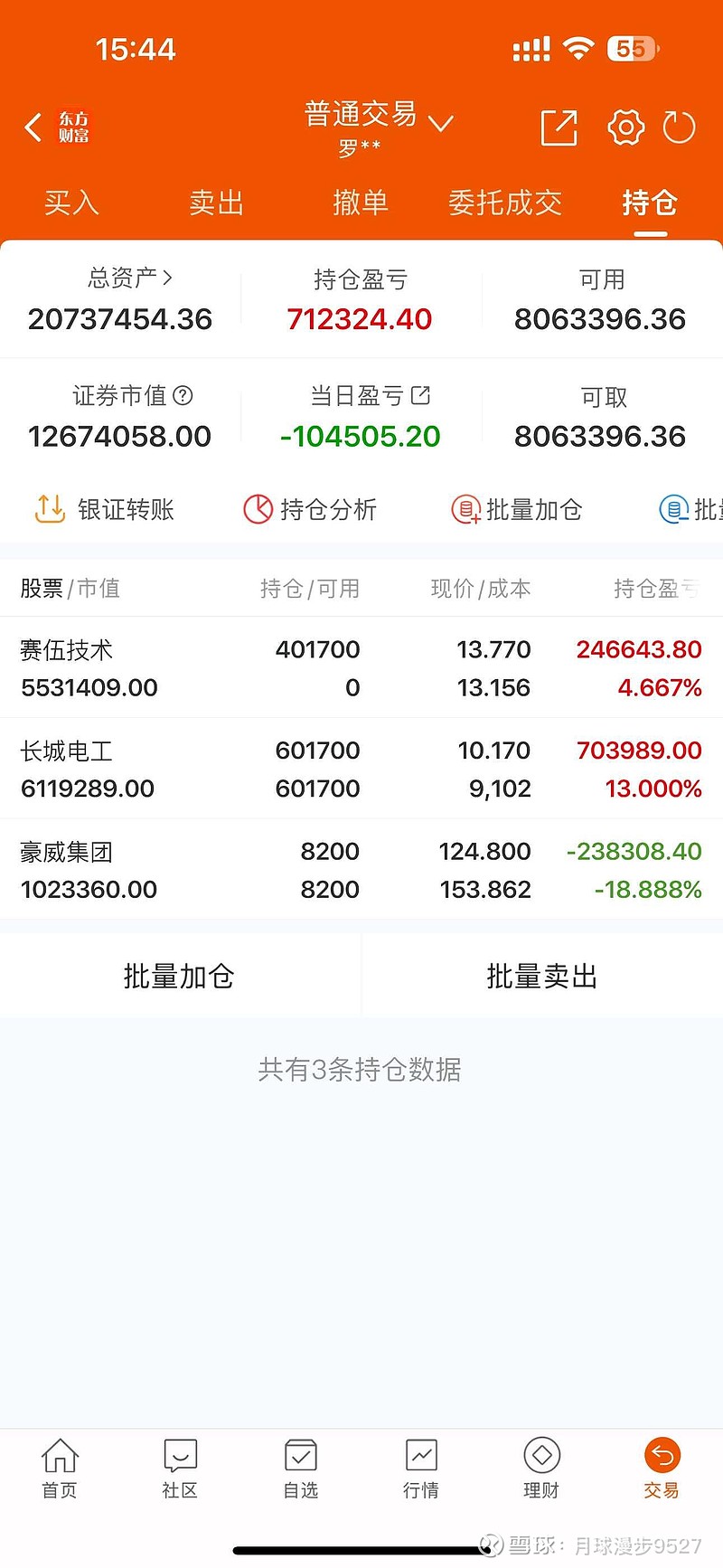This screenshot has width=723, height=1568.
Task: Open the settings gear
Action: click(x=625, y=128)
